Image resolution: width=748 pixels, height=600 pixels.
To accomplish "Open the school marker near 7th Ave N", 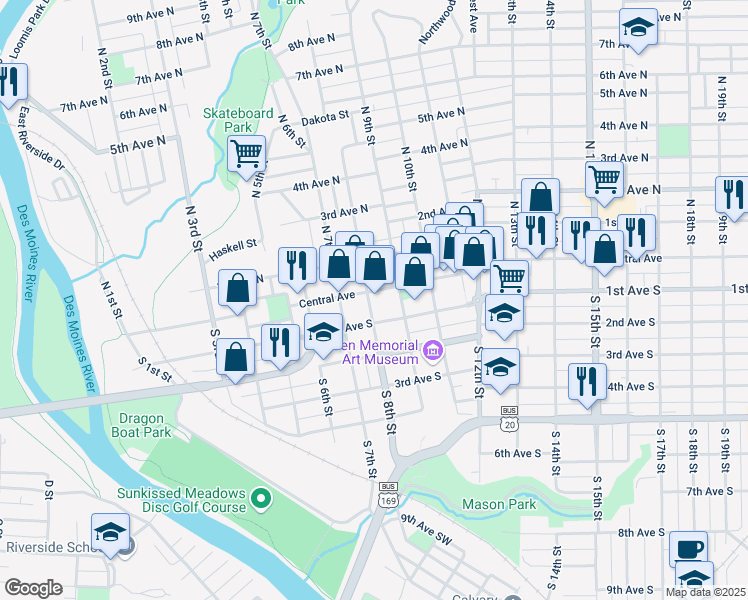I will click(636, 27).
